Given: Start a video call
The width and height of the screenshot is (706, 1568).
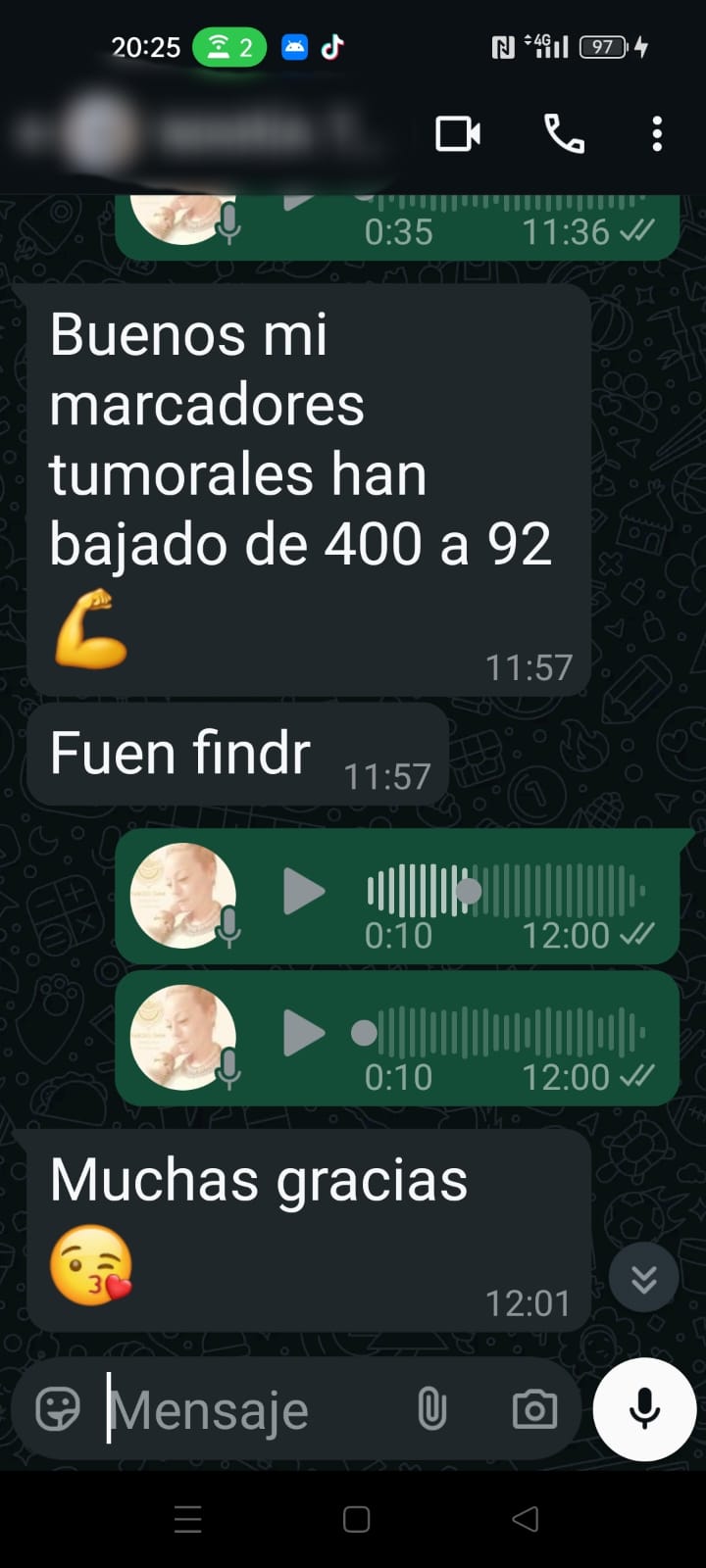Looking at the screenshot, I should coord(458,134).
